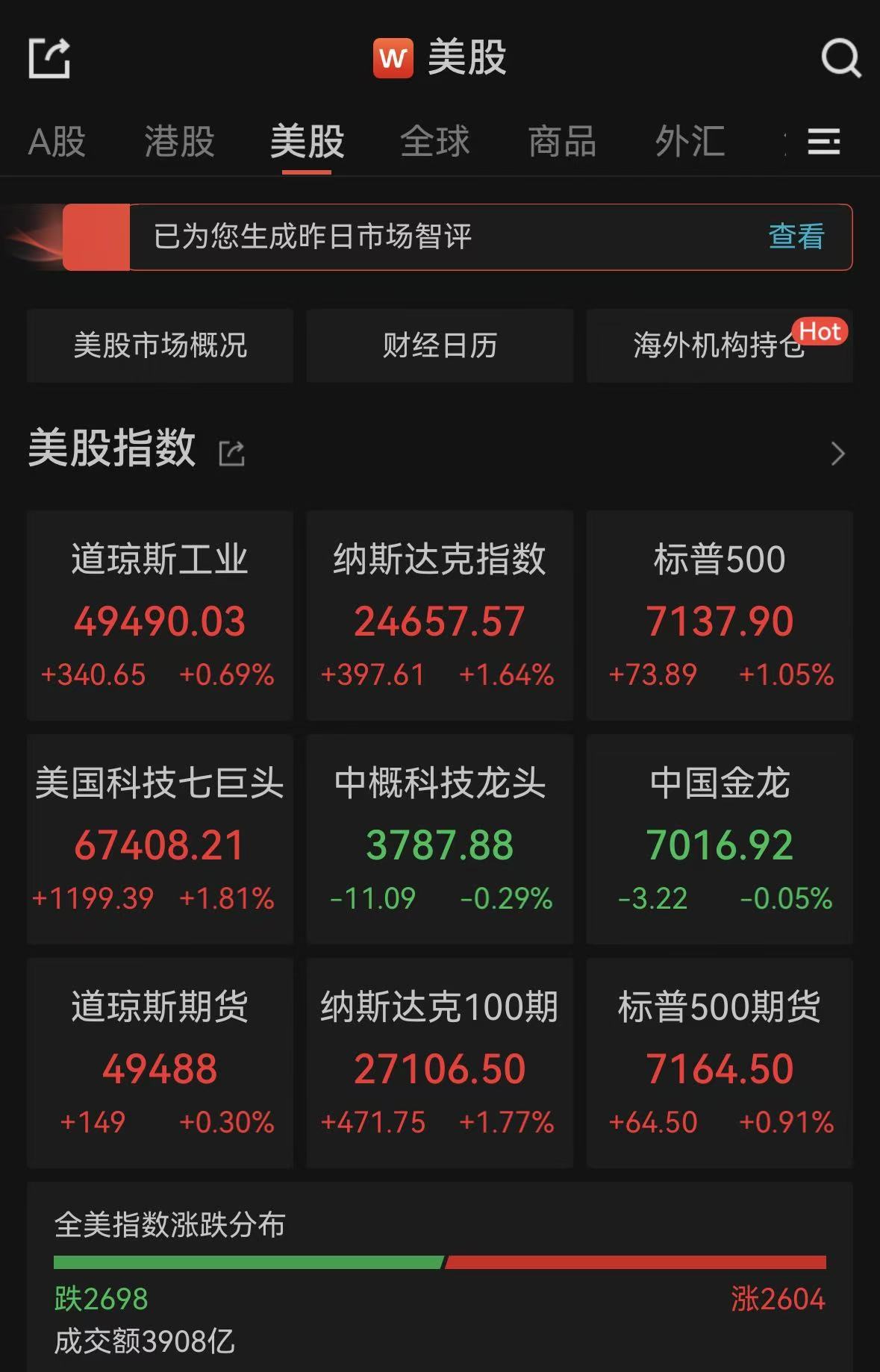Screen dimensions: 880x1372
Task: Open 财经日历
Action: [x=440, y=345]
